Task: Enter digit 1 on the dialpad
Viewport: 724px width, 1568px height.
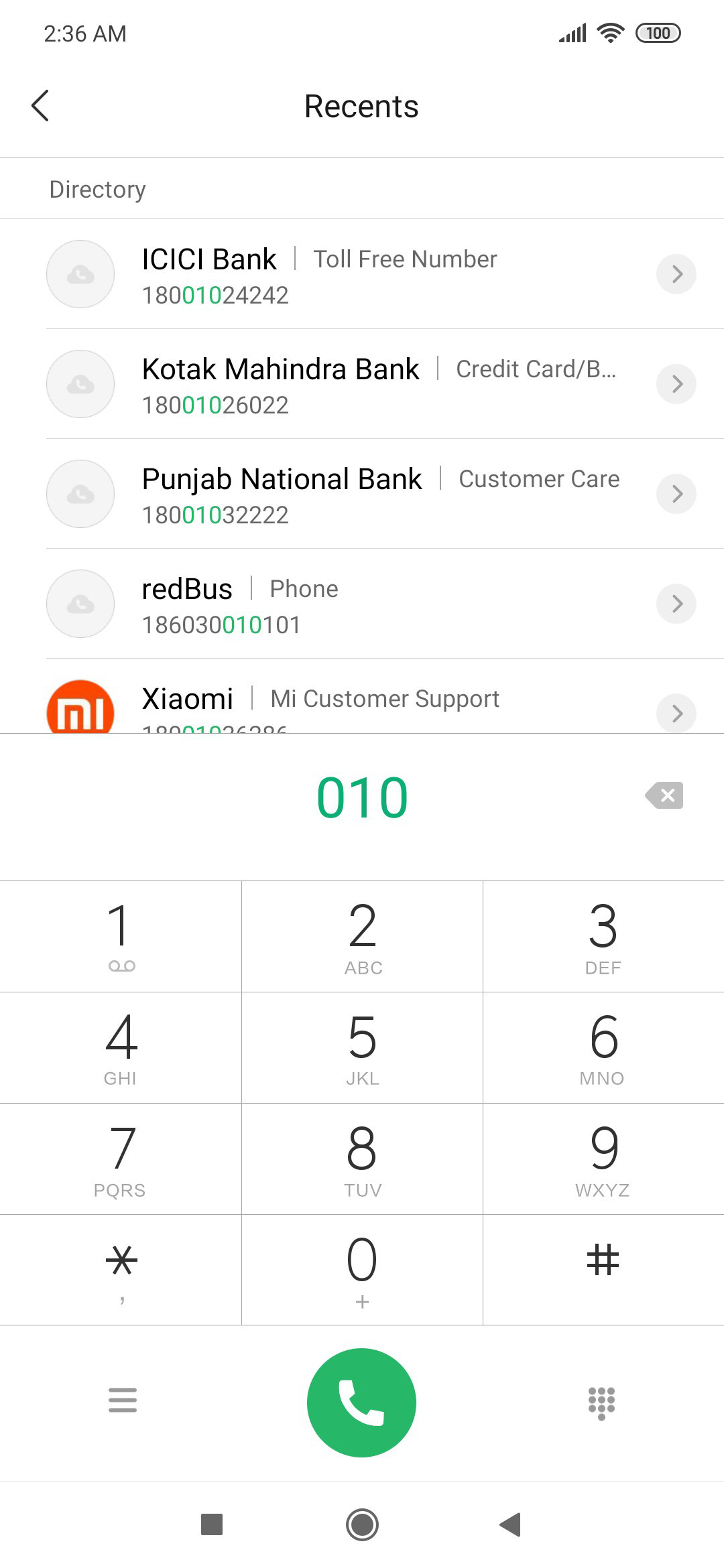Action: point(121,936)
